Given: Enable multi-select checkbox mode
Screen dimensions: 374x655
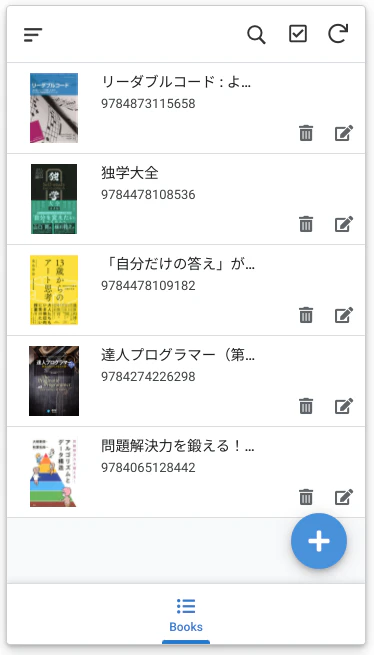Looking at the screenshot, I should 298,34.
